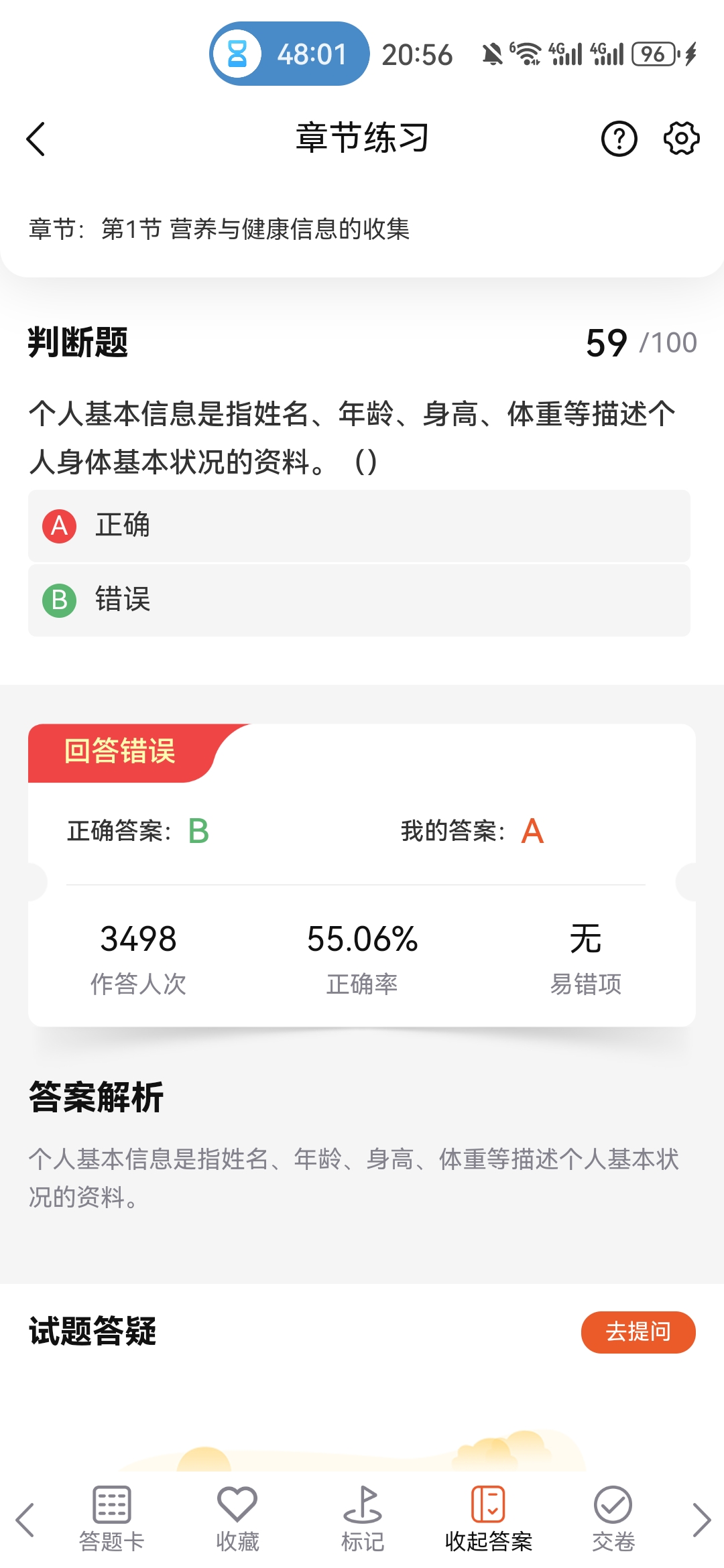Viewport: 724px width, 1568px height.
Task: Open the settings gear icon
Action: (x=681, y=139)
